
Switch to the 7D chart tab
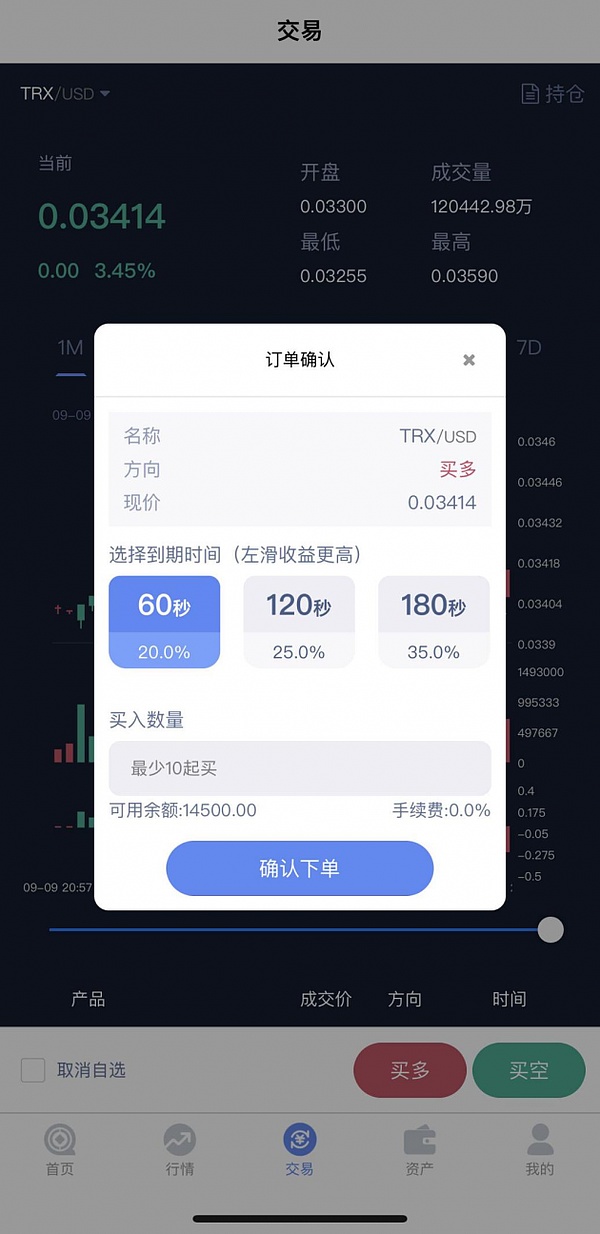click(x=528, y=348)
